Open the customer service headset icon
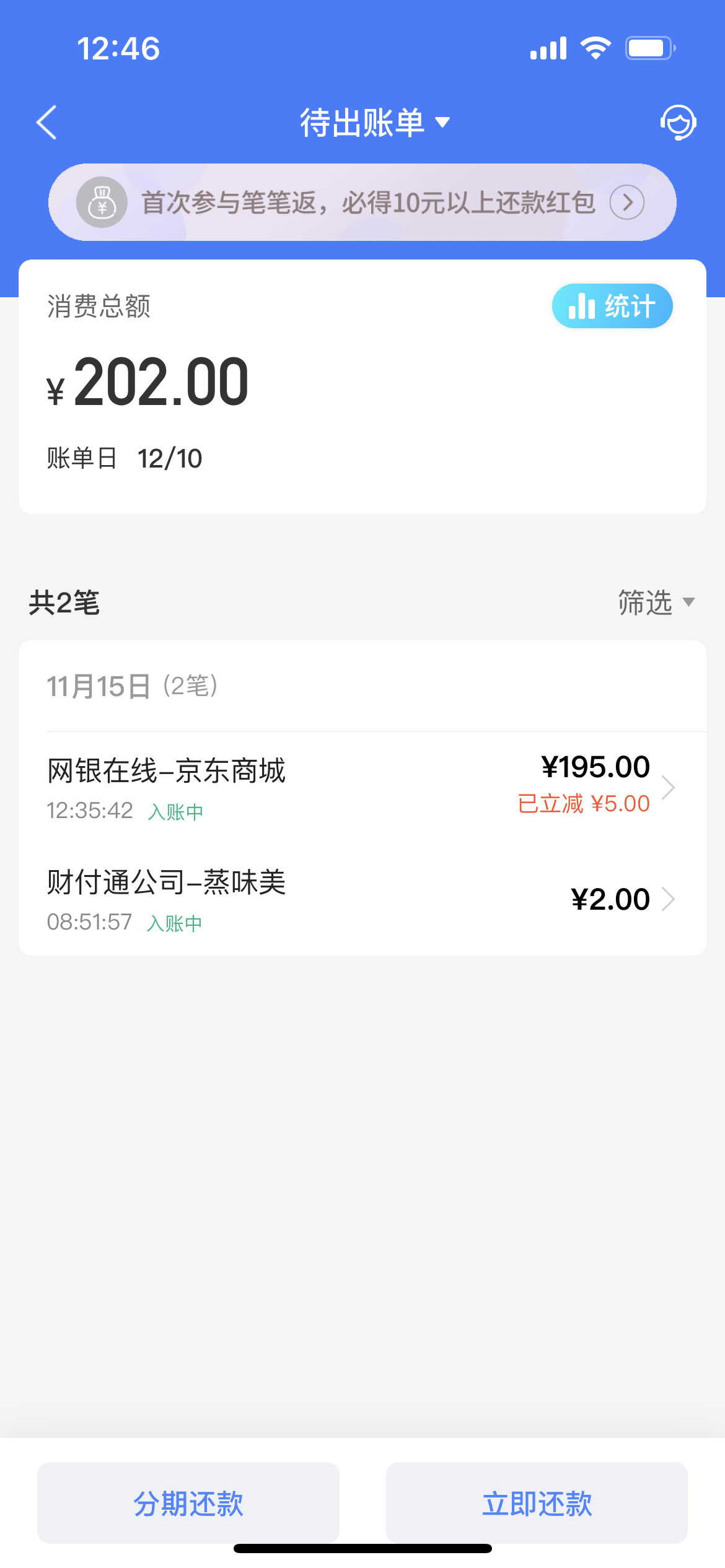 678,122
